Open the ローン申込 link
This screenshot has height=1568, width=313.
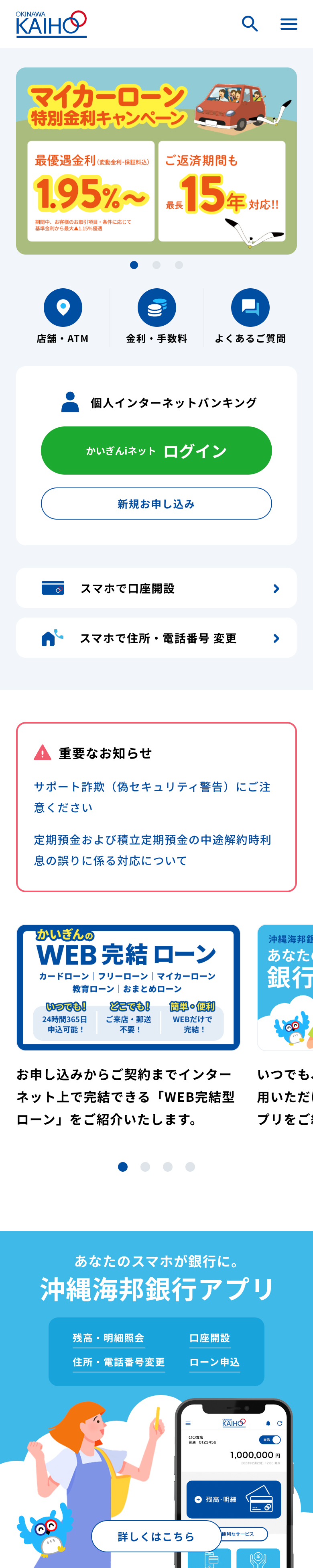(x=215, y=1362)
